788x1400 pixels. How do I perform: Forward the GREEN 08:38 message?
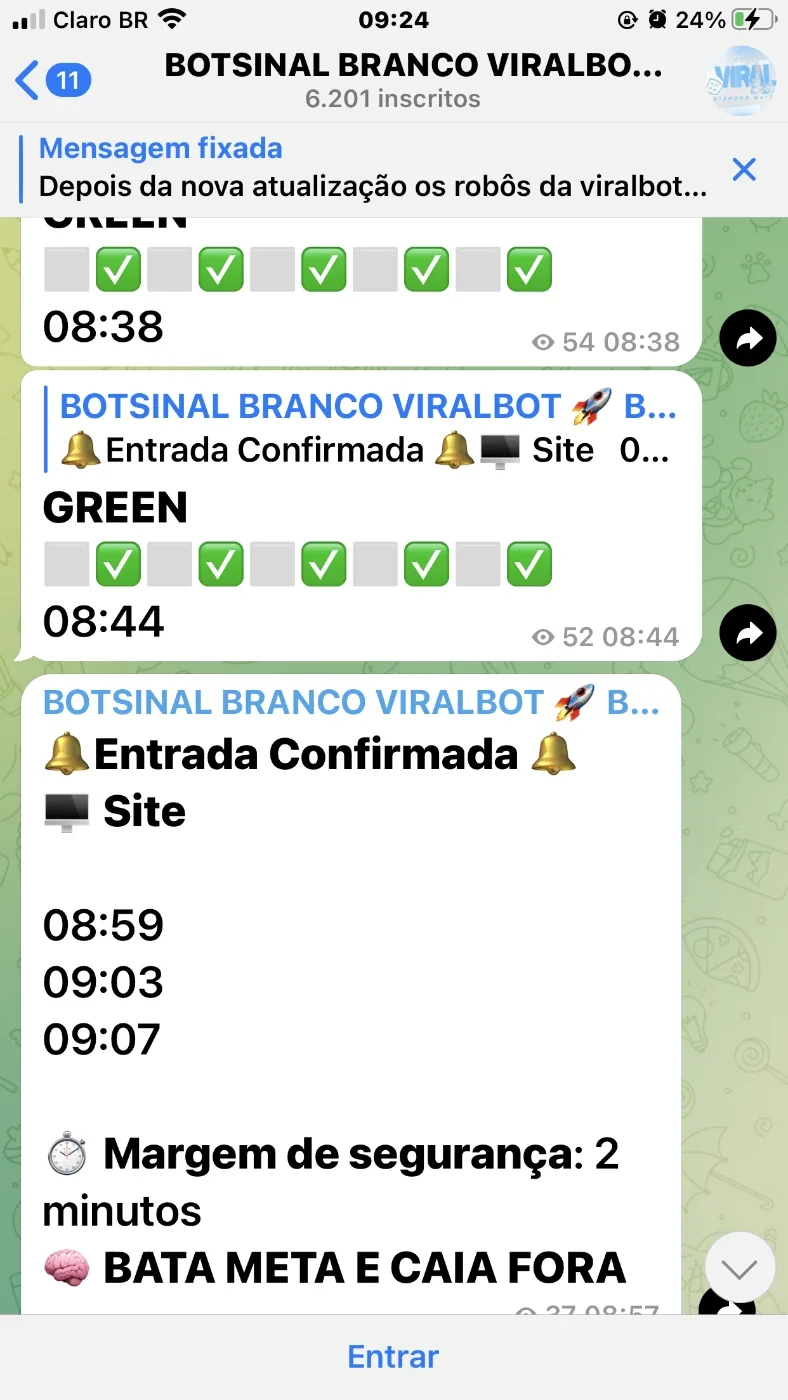pyautogui.click(x=748, y=339)
